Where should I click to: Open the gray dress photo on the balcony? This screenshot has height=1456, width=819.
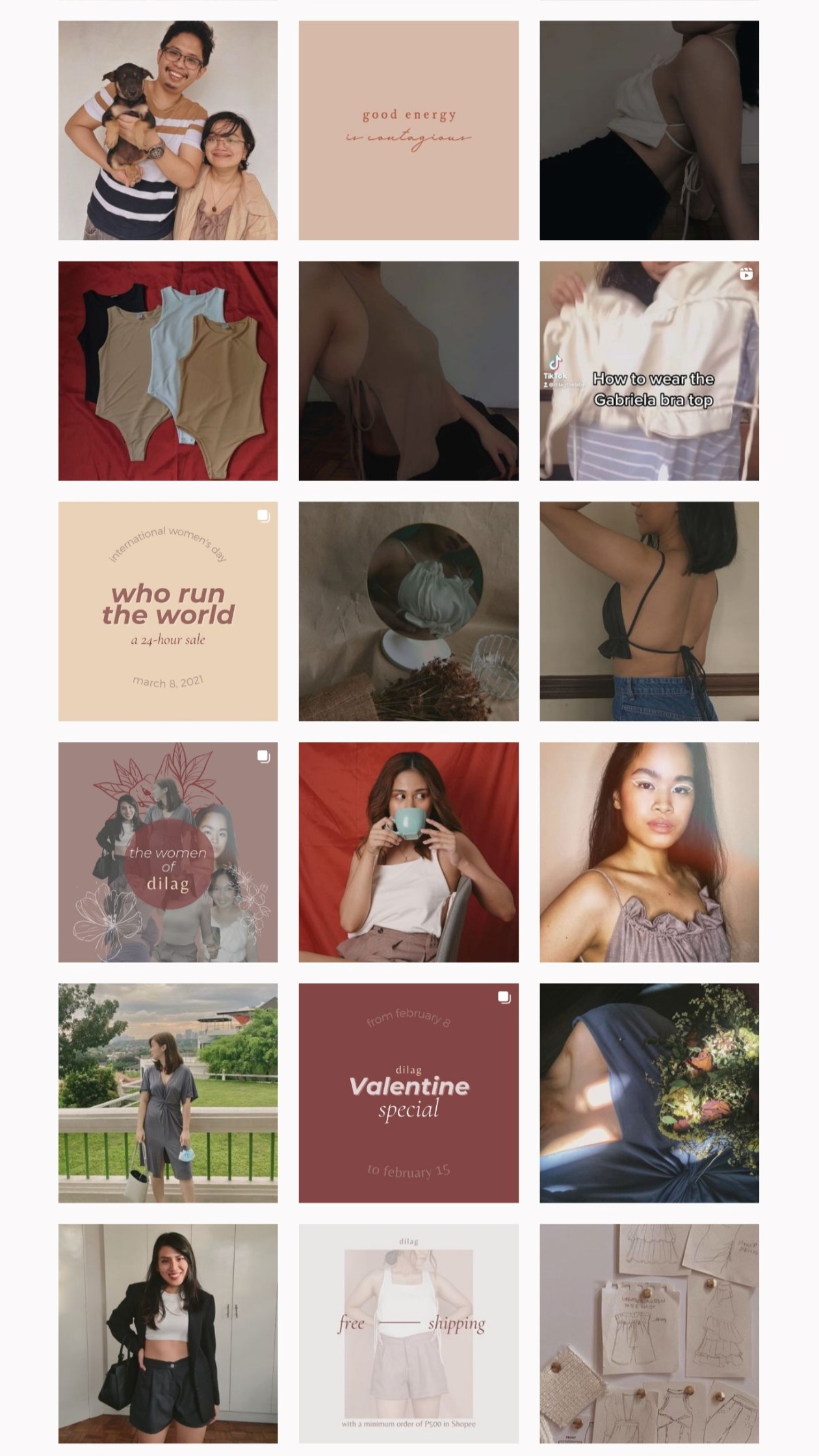point(168,1092)
